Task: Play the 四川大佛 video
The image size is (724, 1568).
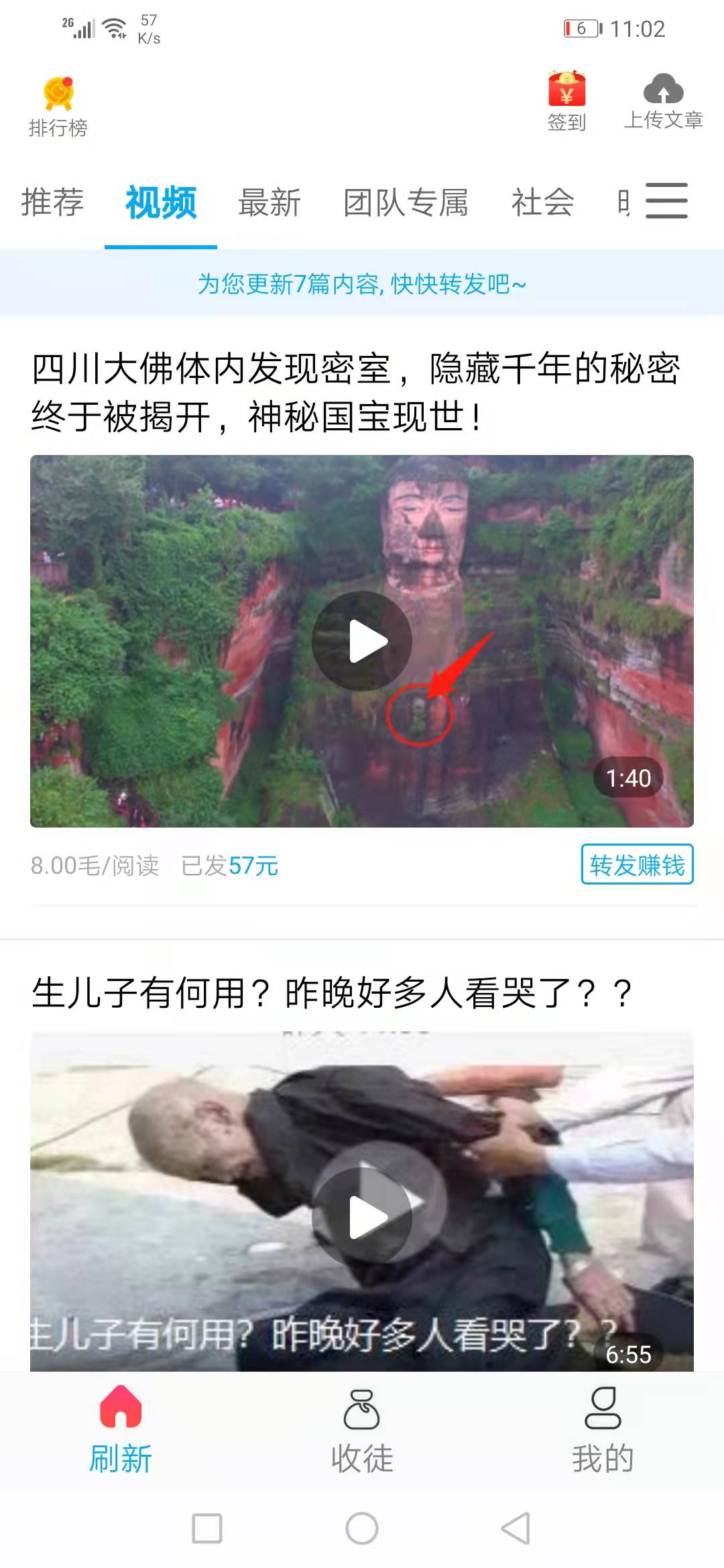Action: (362, 641)
